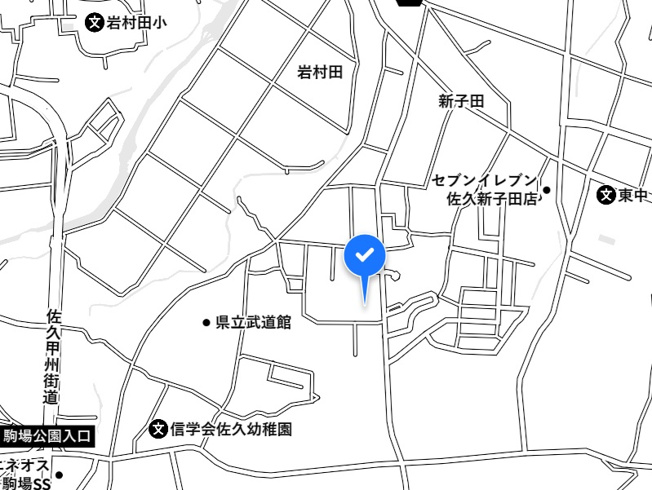Select the セブンイレブン佐久新子田店 map marker
652x490 pixels.
click(x=547, y=191)
